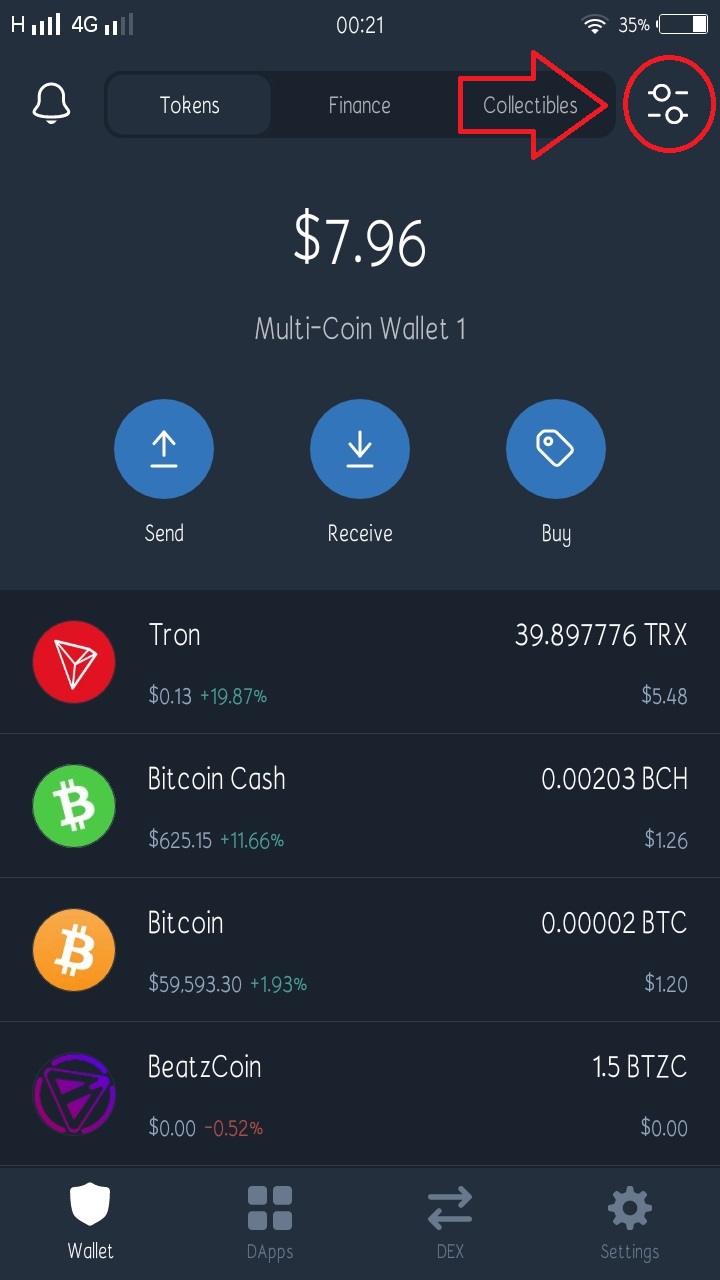Switch to the DEX tab
This screenshot has width=720, height=1280.
450,1222
